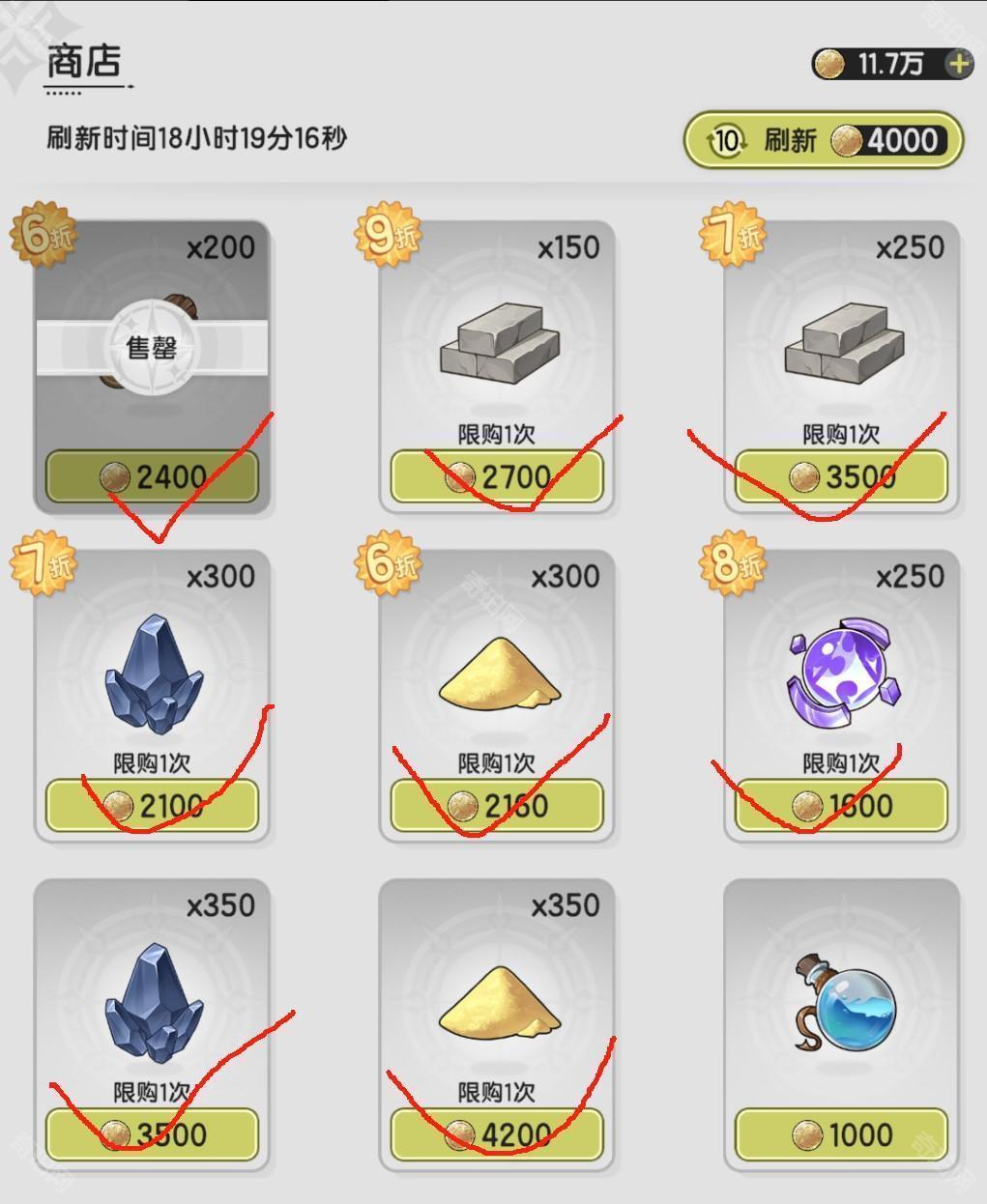Buy stone bricks x250 for 3500

pyautogui.click(x=841, y=476)
